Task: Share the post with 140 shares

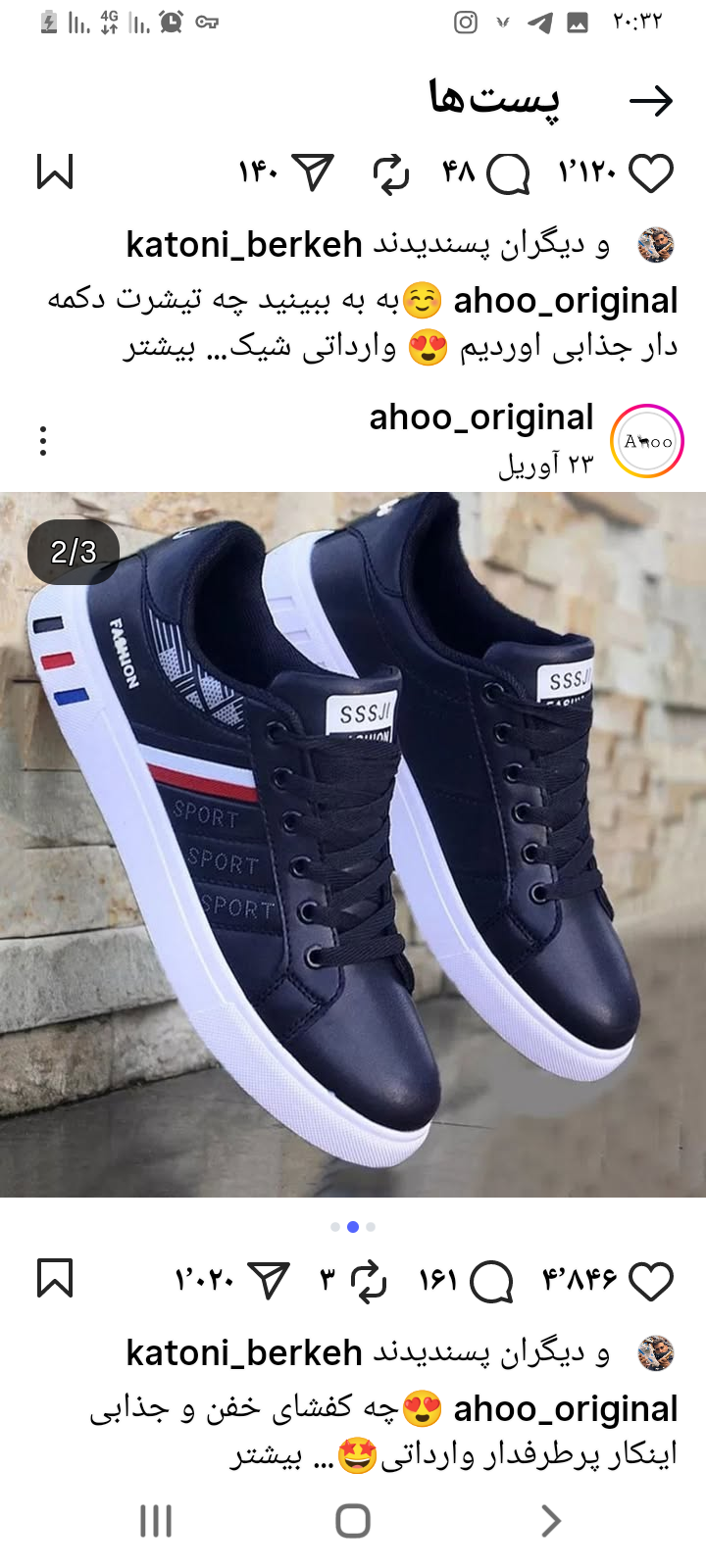Action: tap(314, 173)
